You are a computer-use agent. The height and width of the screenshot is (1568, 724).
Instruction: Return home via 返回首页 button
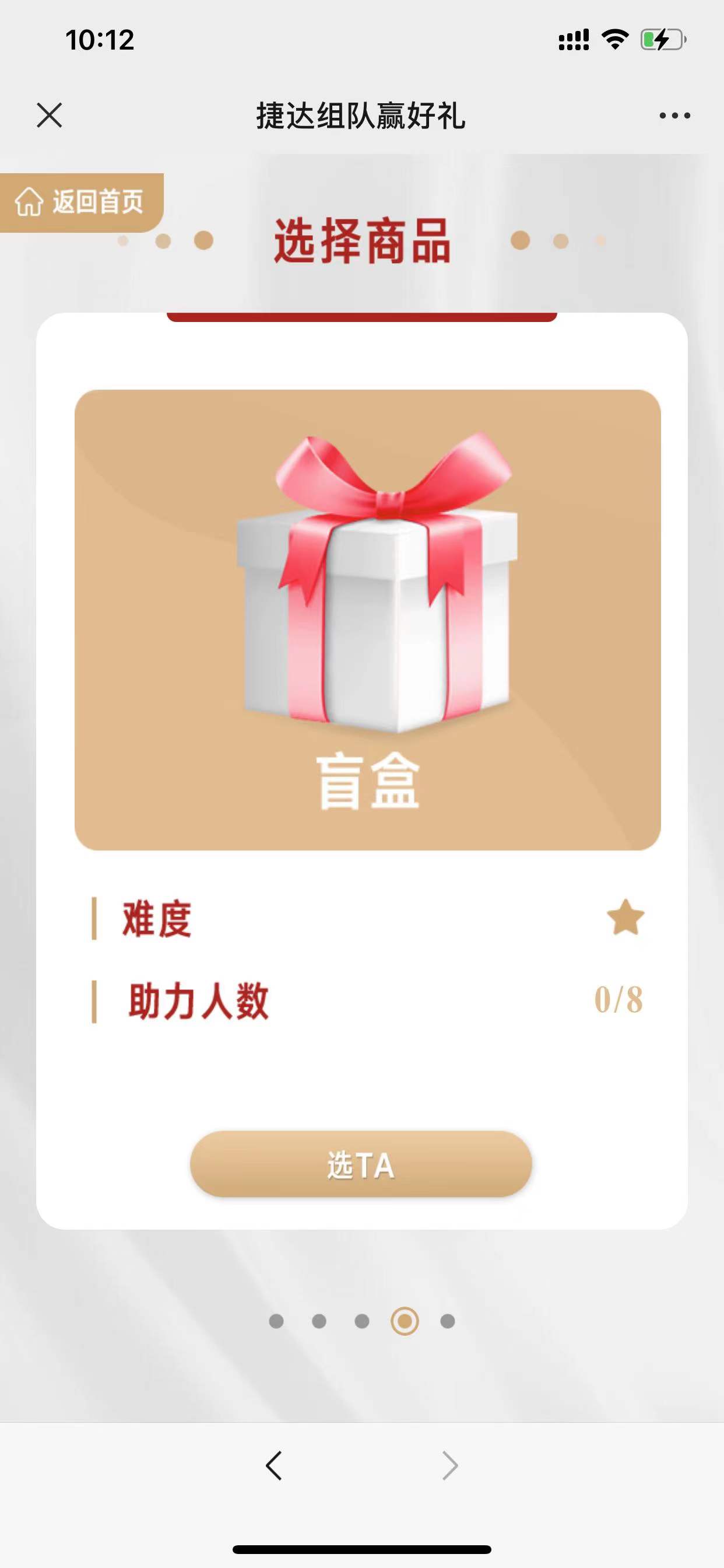click(81, 202)
